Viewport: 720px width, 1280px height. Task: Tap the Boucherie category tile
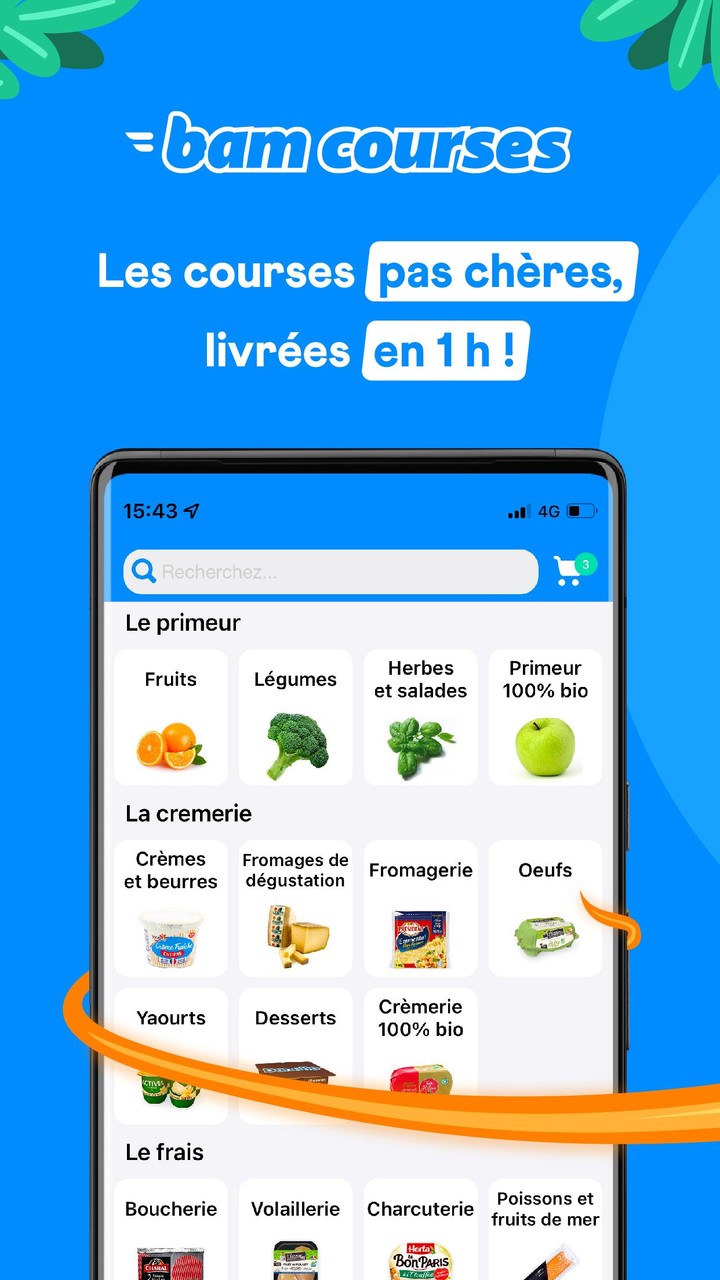(x=170, y=1235)
